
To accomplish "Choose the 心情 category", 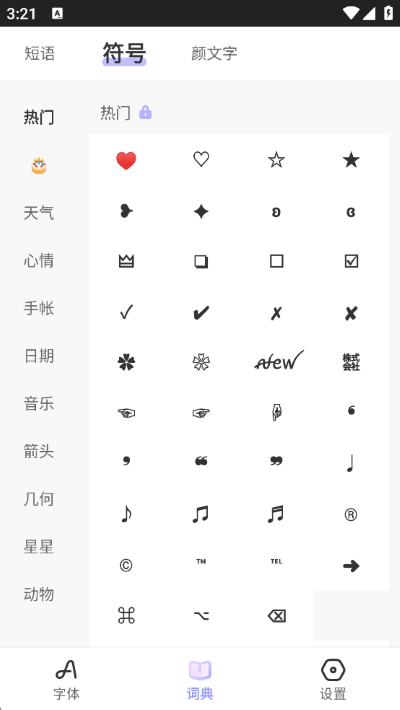I will tap(39, 260).
